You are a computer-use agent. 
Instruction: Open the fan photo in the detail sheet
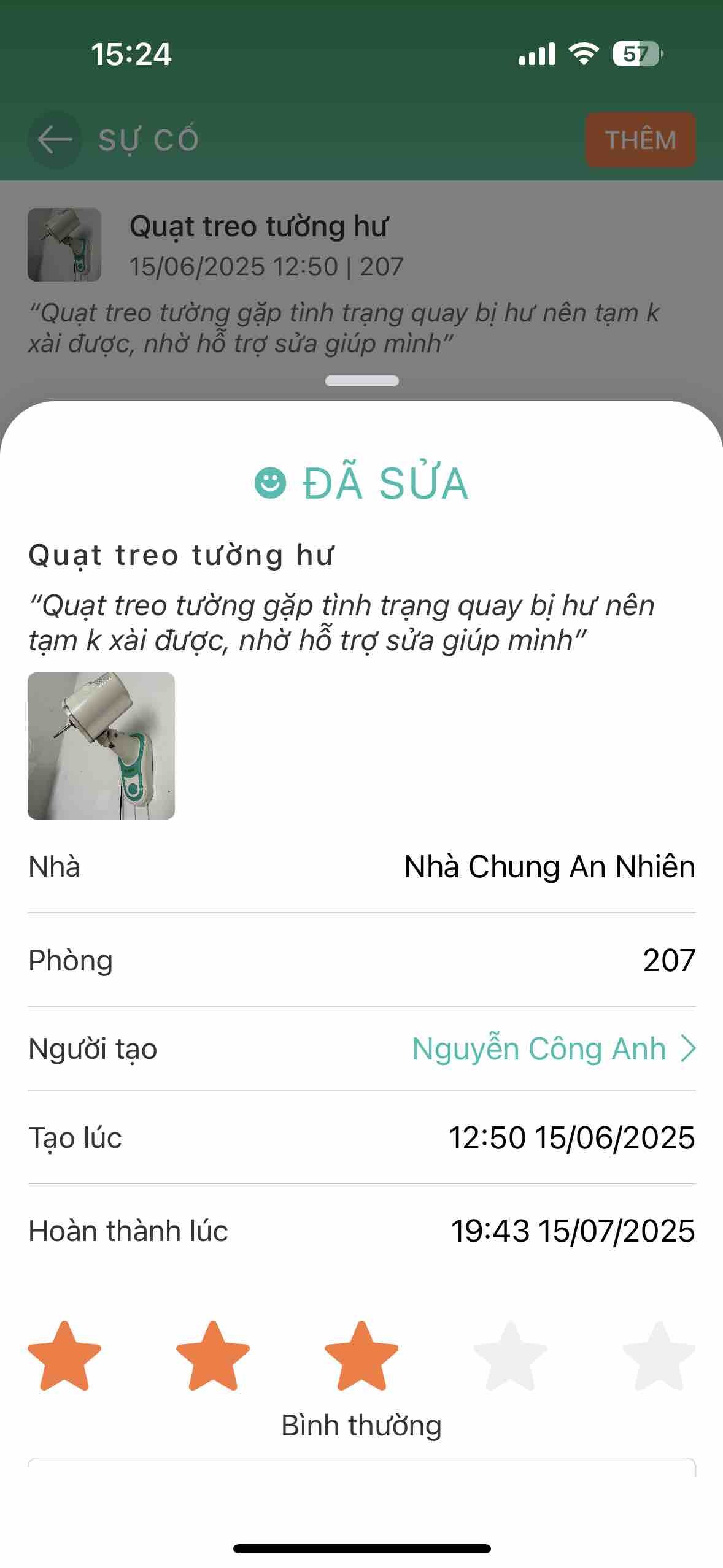101,746
